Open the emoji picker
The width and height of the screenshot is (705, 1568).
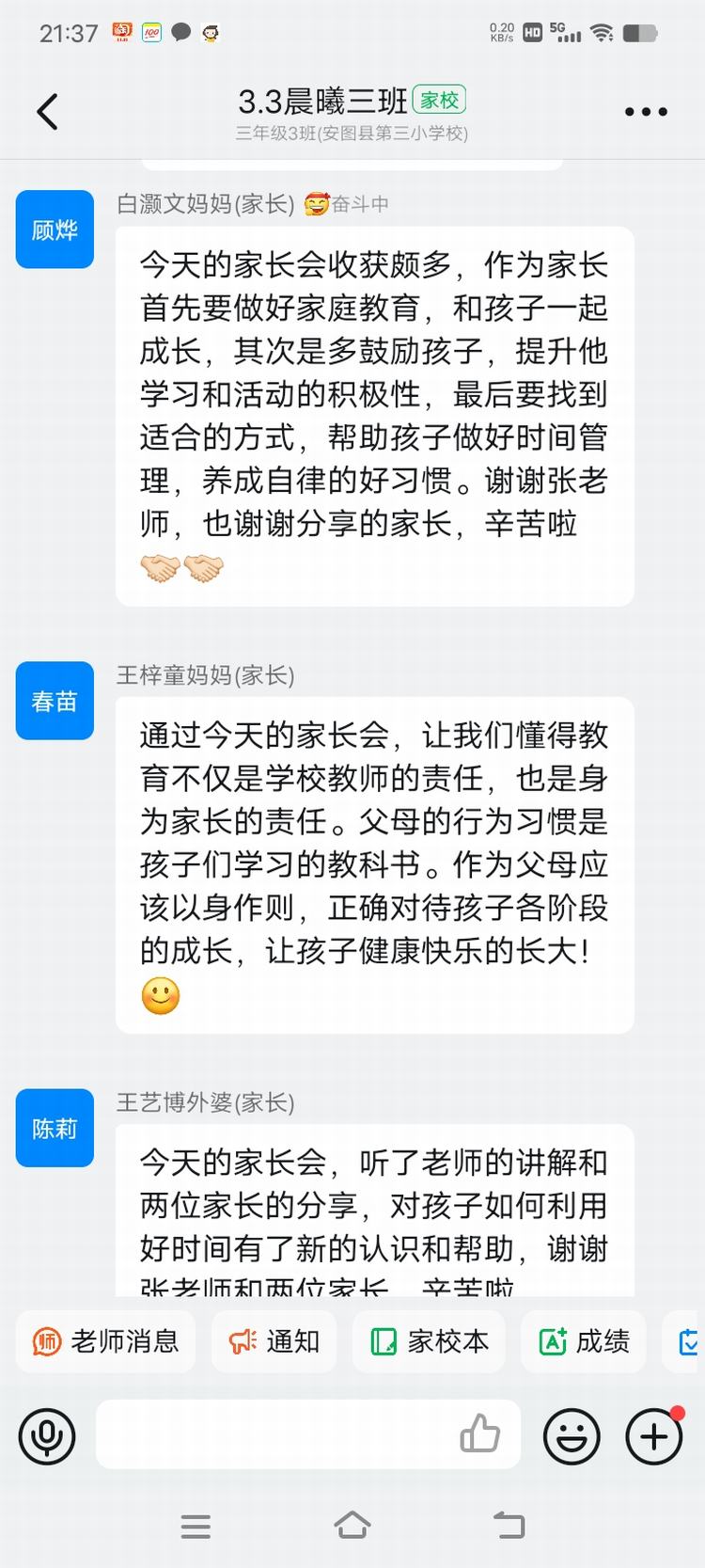[572, 1436]
